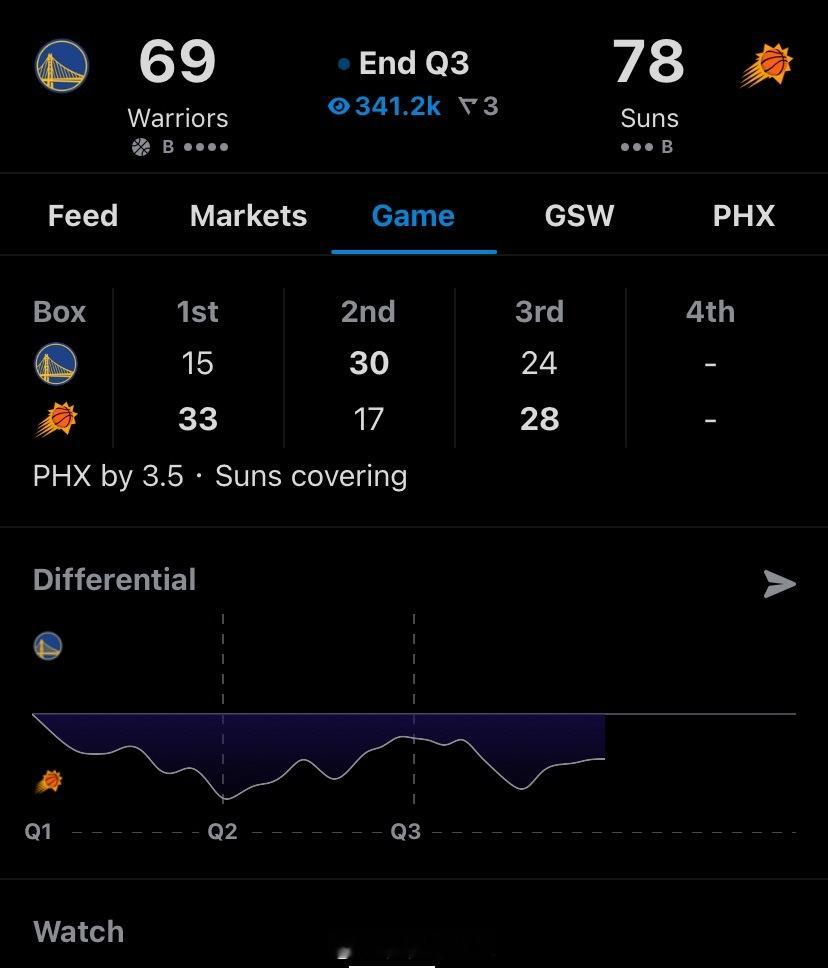Image resolution: width=828 pixels, height=968 pixels.
Task: Open the PHX team tab
Action: [x=743, y=216]
